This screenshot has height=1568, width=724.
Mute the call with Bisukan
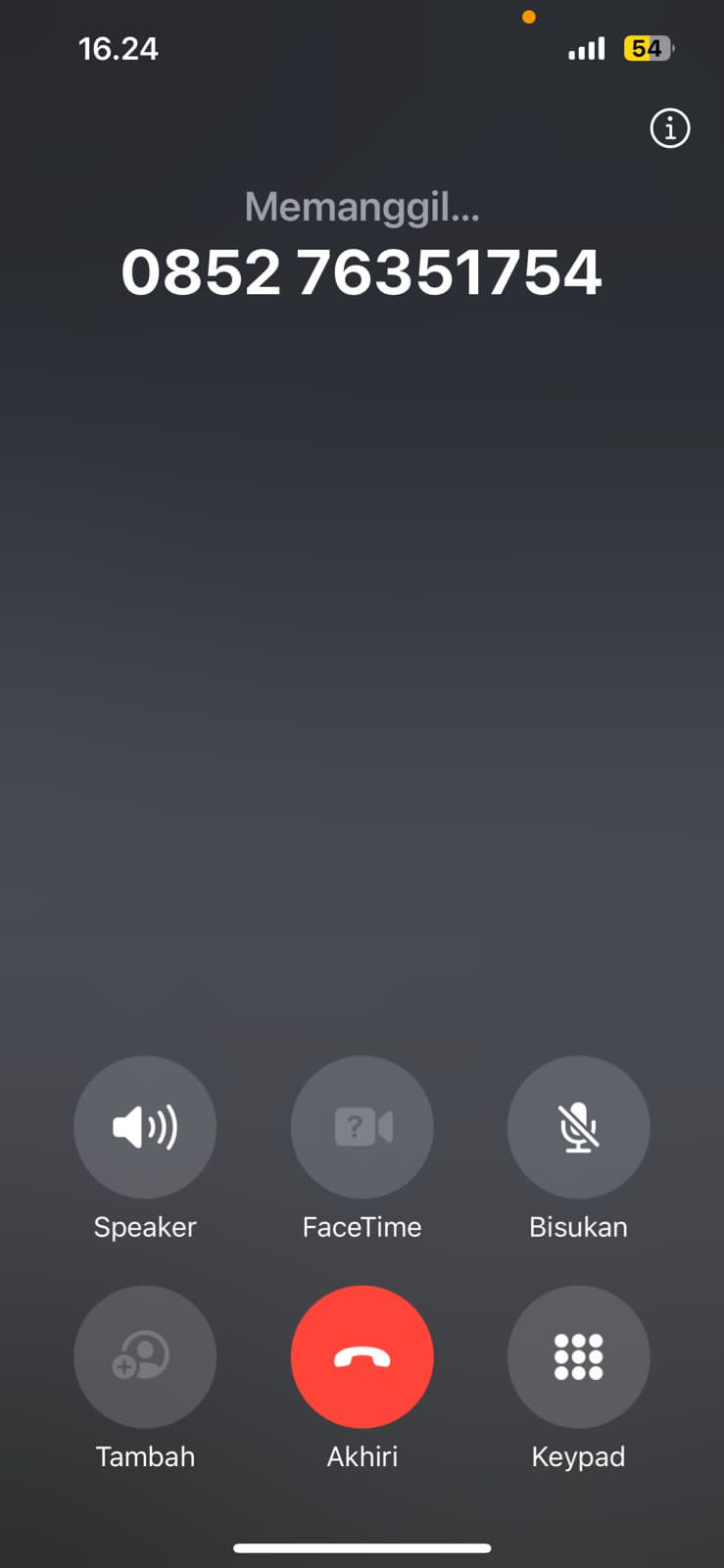tap(578, 1127)
